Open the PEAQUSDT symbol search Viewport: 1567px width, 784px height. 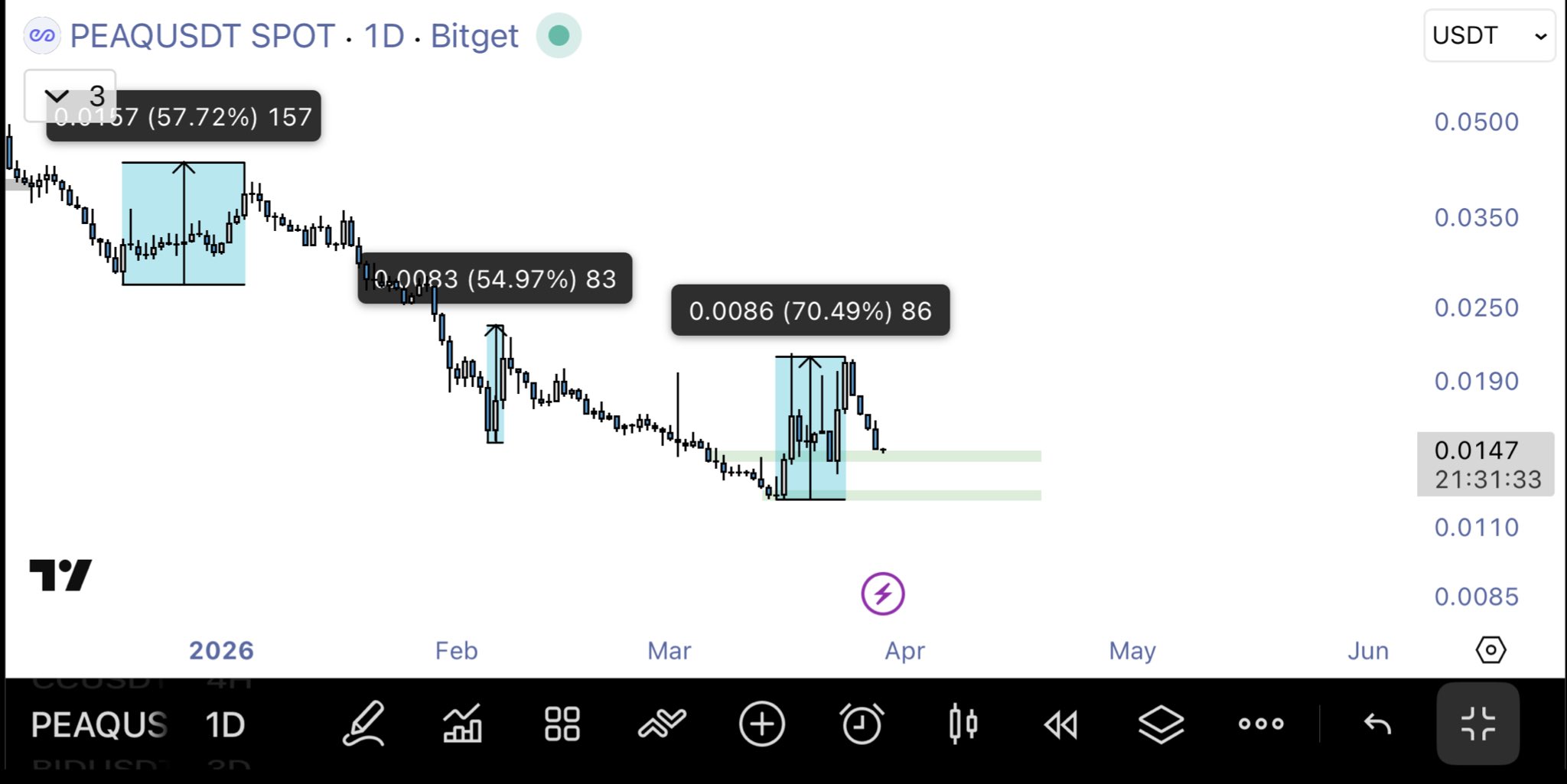99,724
